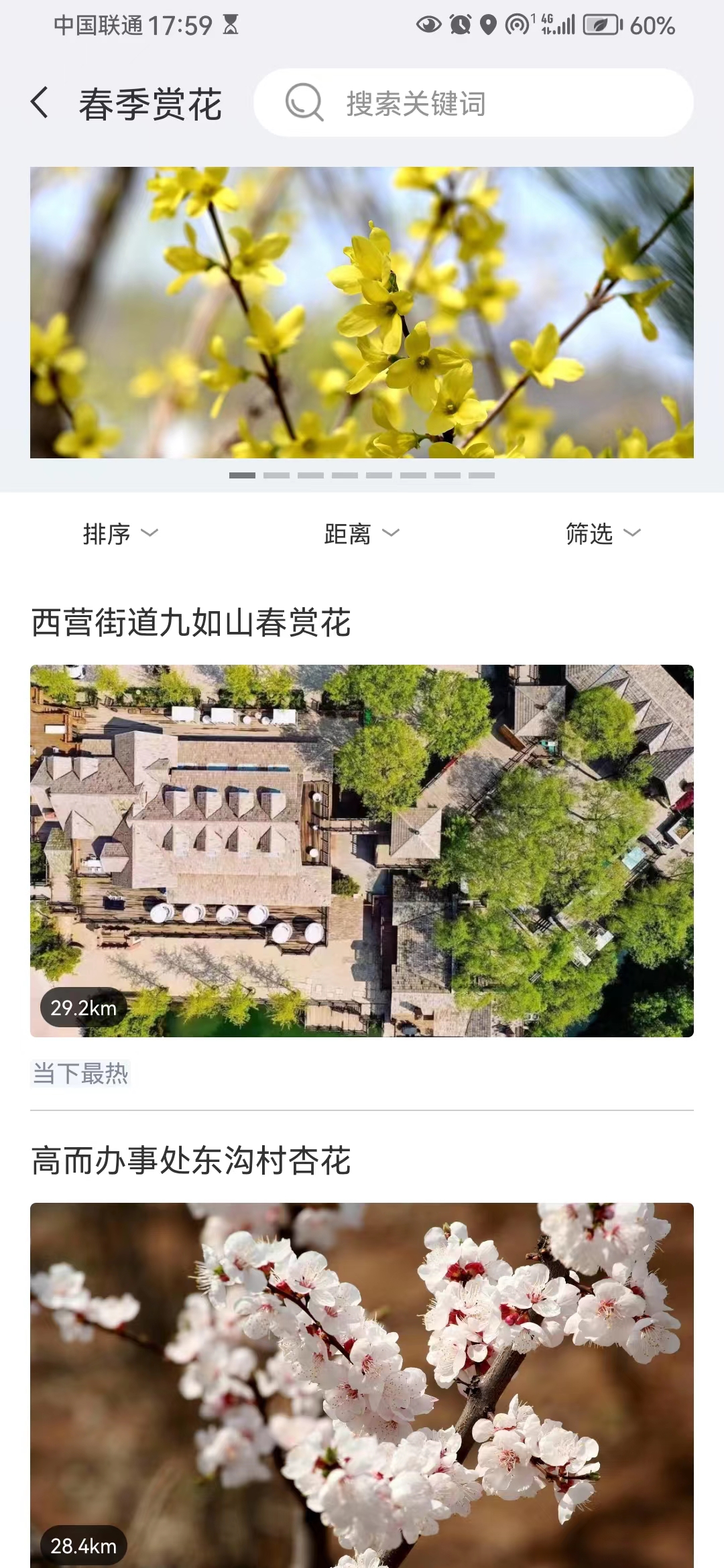
Task: Expand the 距离 distance dropdown
Action: coord(362,533)
